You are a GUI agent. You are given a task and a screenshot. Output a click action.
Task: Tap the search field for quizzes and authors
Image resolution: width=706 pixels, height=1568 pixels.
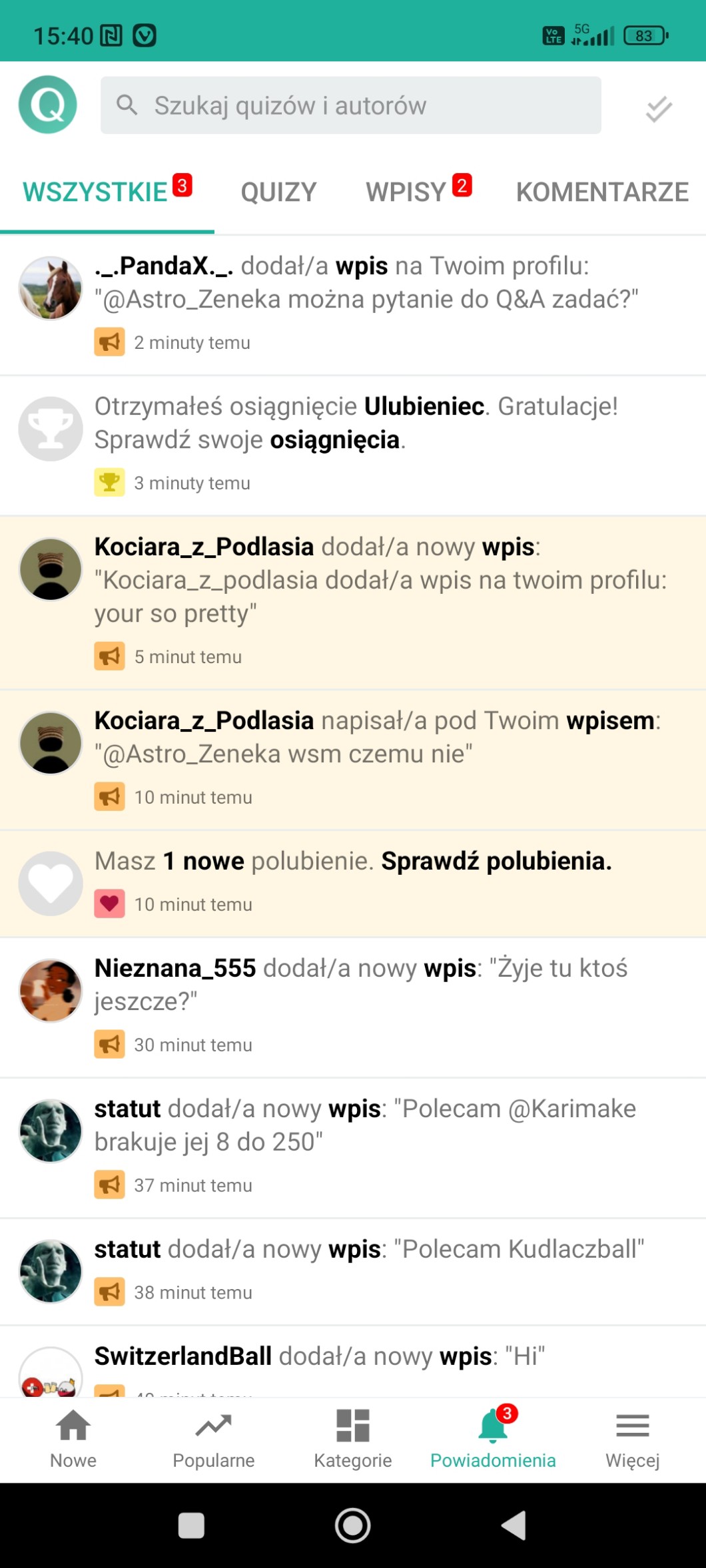coord(351,105)
